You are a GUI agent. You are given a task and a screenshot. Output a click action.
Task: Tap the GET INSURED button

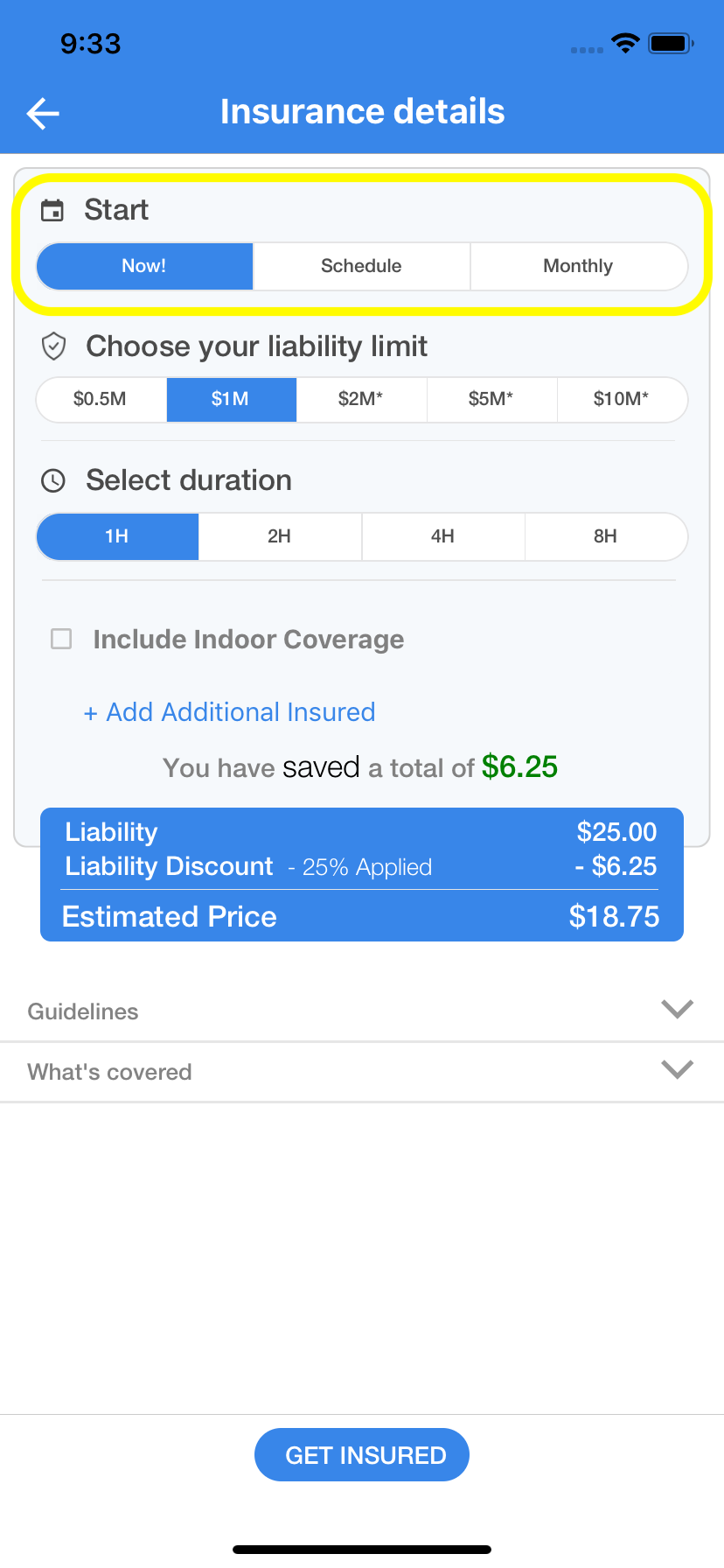362,1454
